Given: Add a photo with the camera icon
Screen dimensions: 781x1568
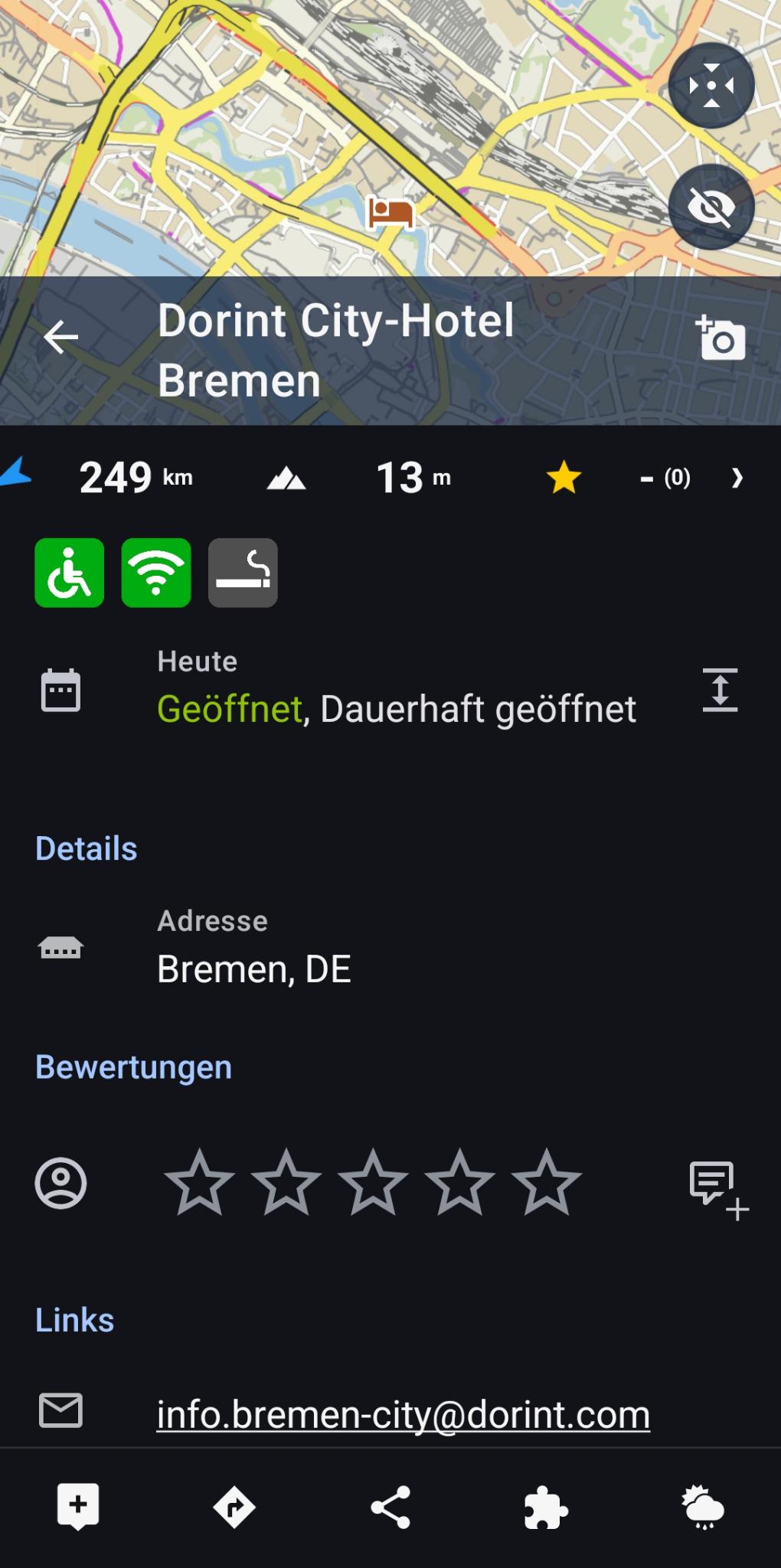Looking at the screenshot, I should 721,338.
